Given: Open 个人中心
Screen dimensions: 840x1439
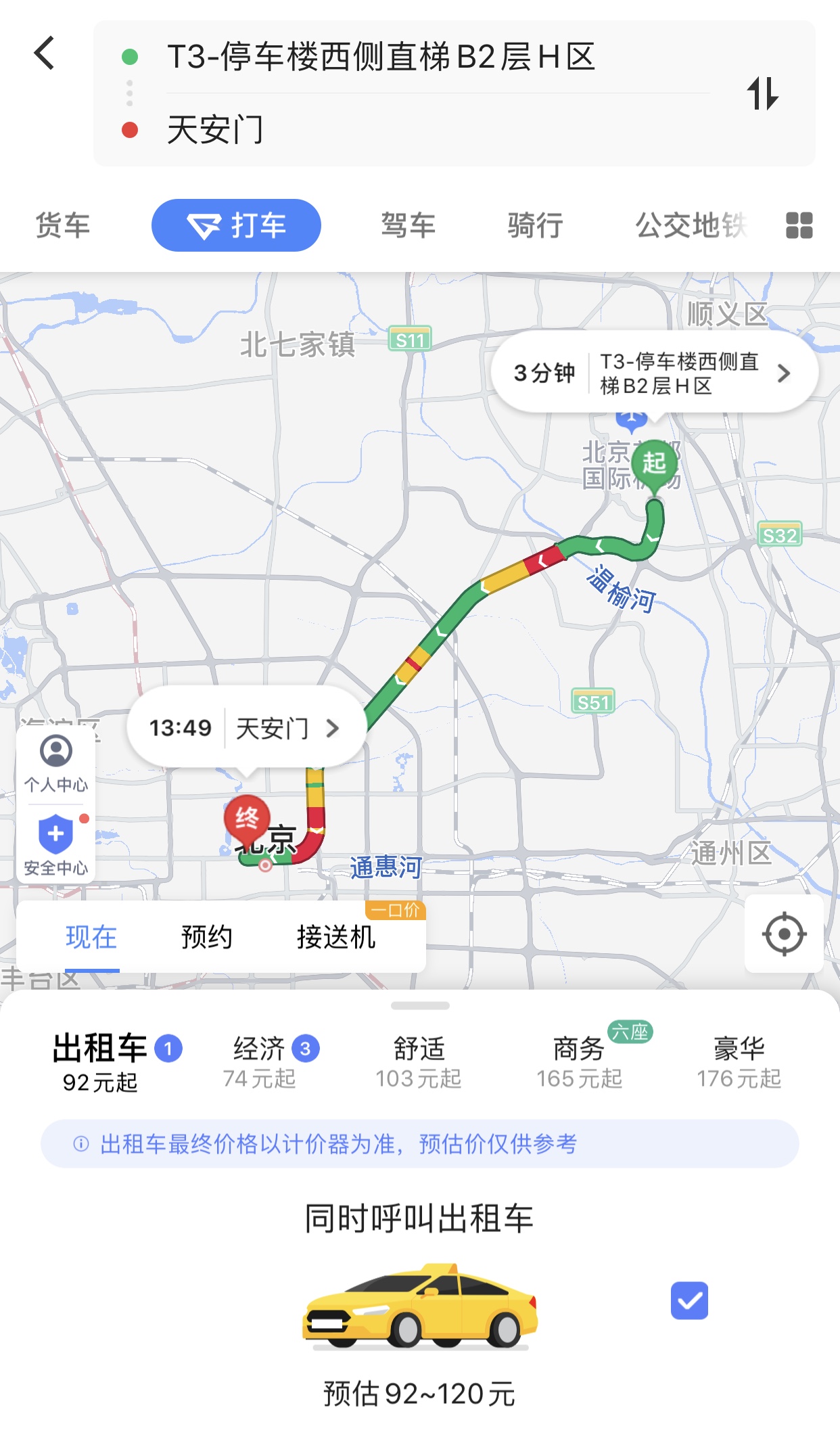Looking at the screenshot, I should pyautogui.click(x=56, y=763).
